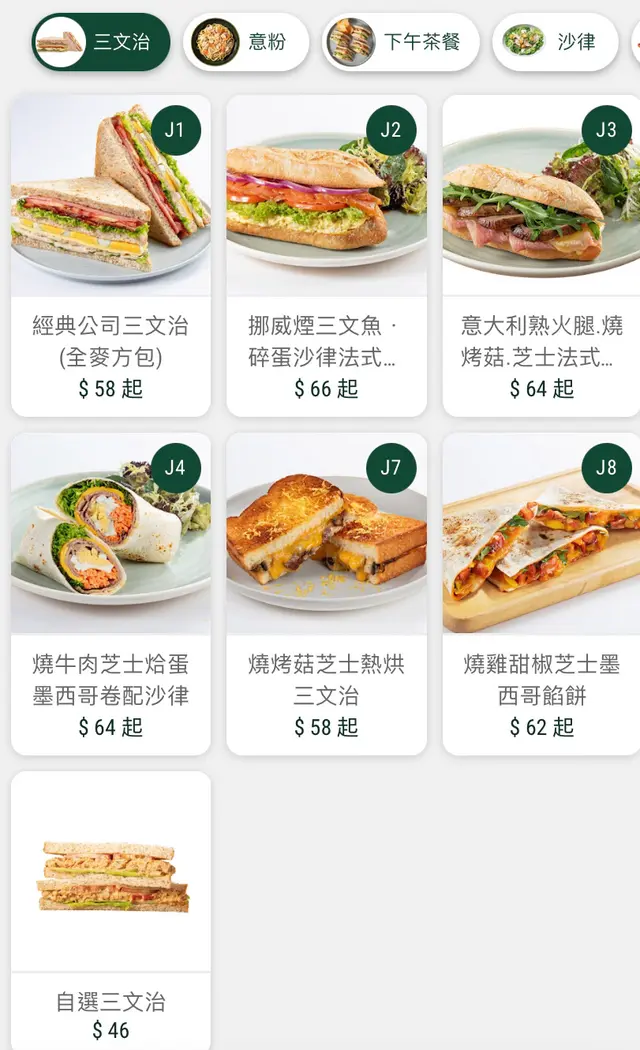Image resolution: width=640 pixels, height=1050 pixels.
Task: Open the 下午茶餐 category tab
Action: [x=400, y=42]
